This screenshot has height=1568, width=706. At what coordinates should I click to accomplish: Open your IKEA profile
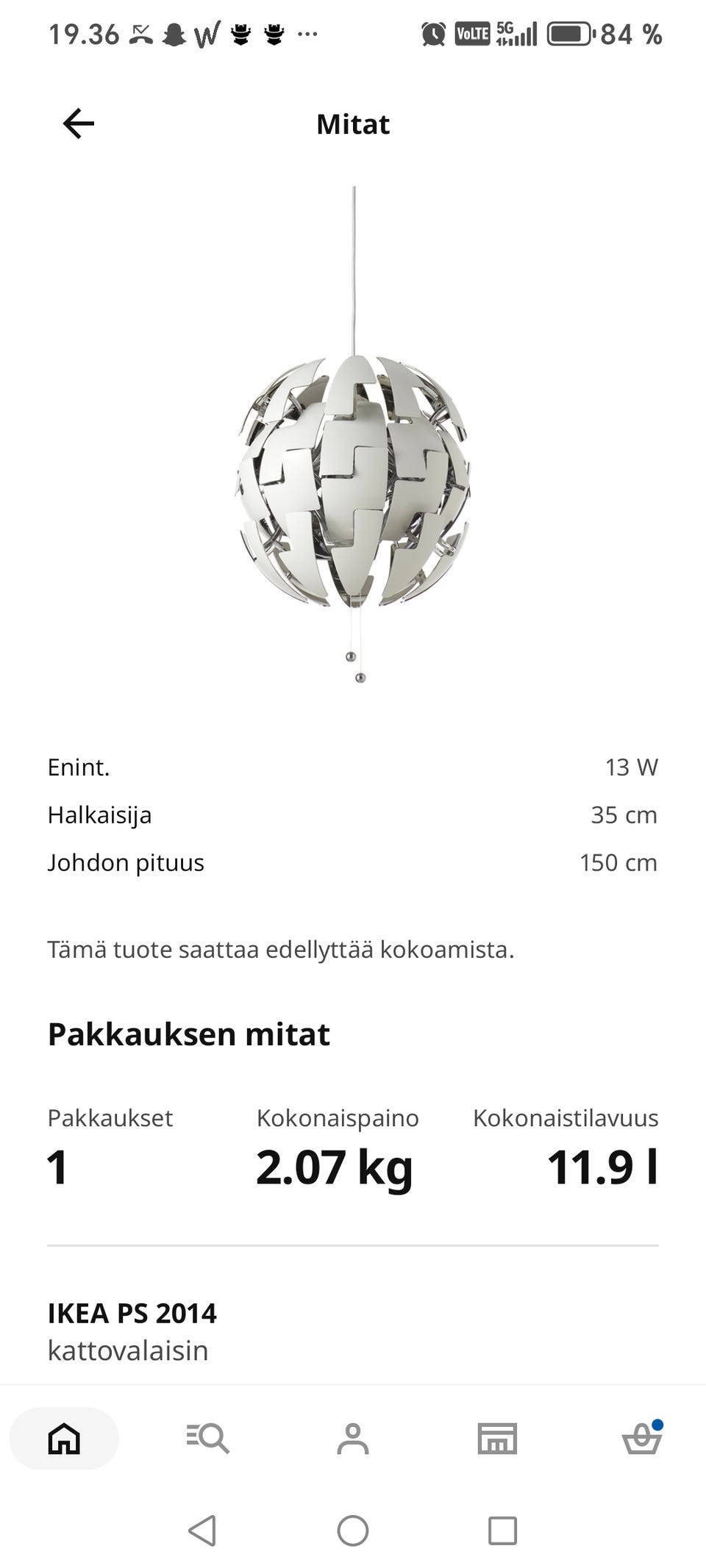[353, 1439]
